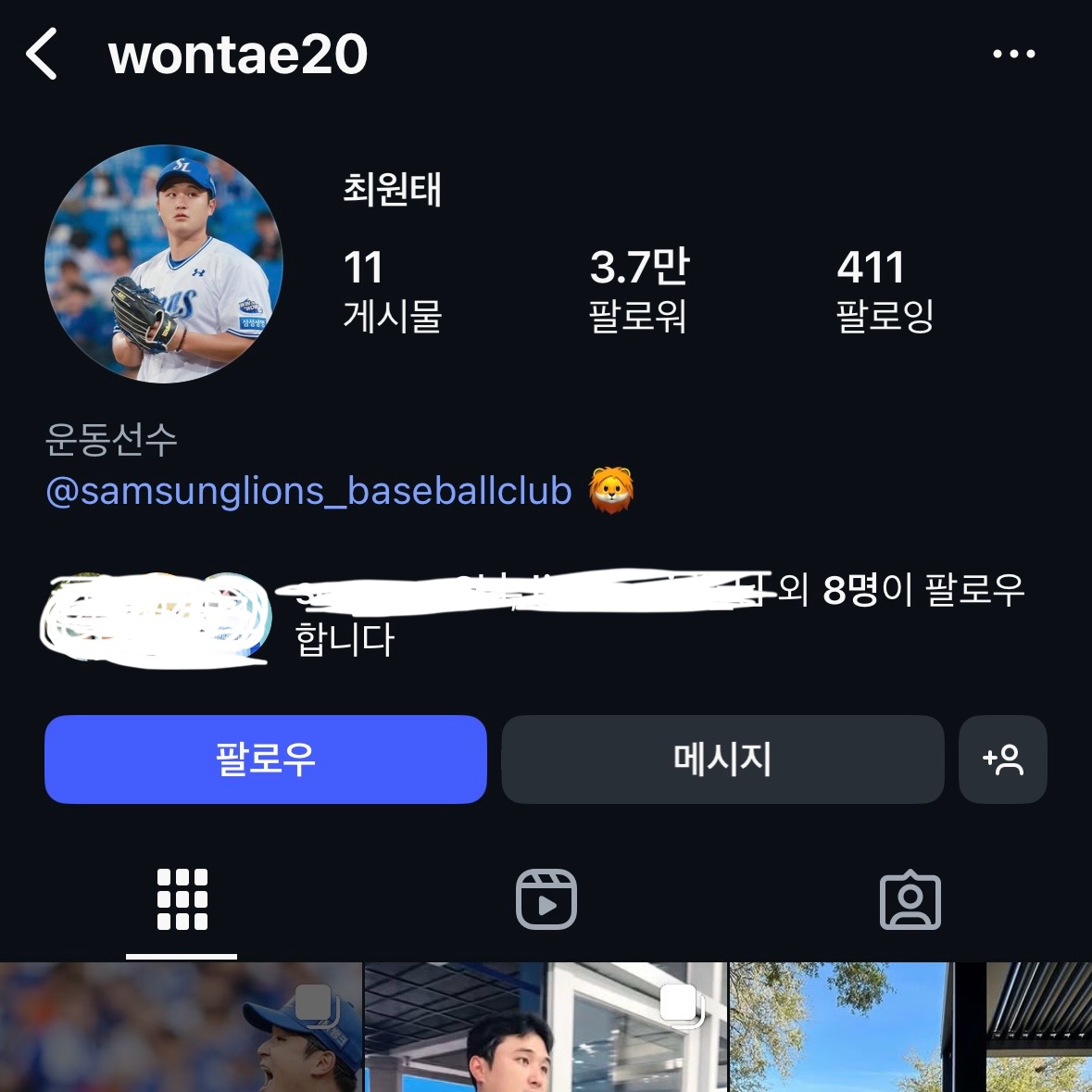Open the third post showing trees and sky
The height and width of the screenshot is (1092, 1092).
pos(910,1028)
